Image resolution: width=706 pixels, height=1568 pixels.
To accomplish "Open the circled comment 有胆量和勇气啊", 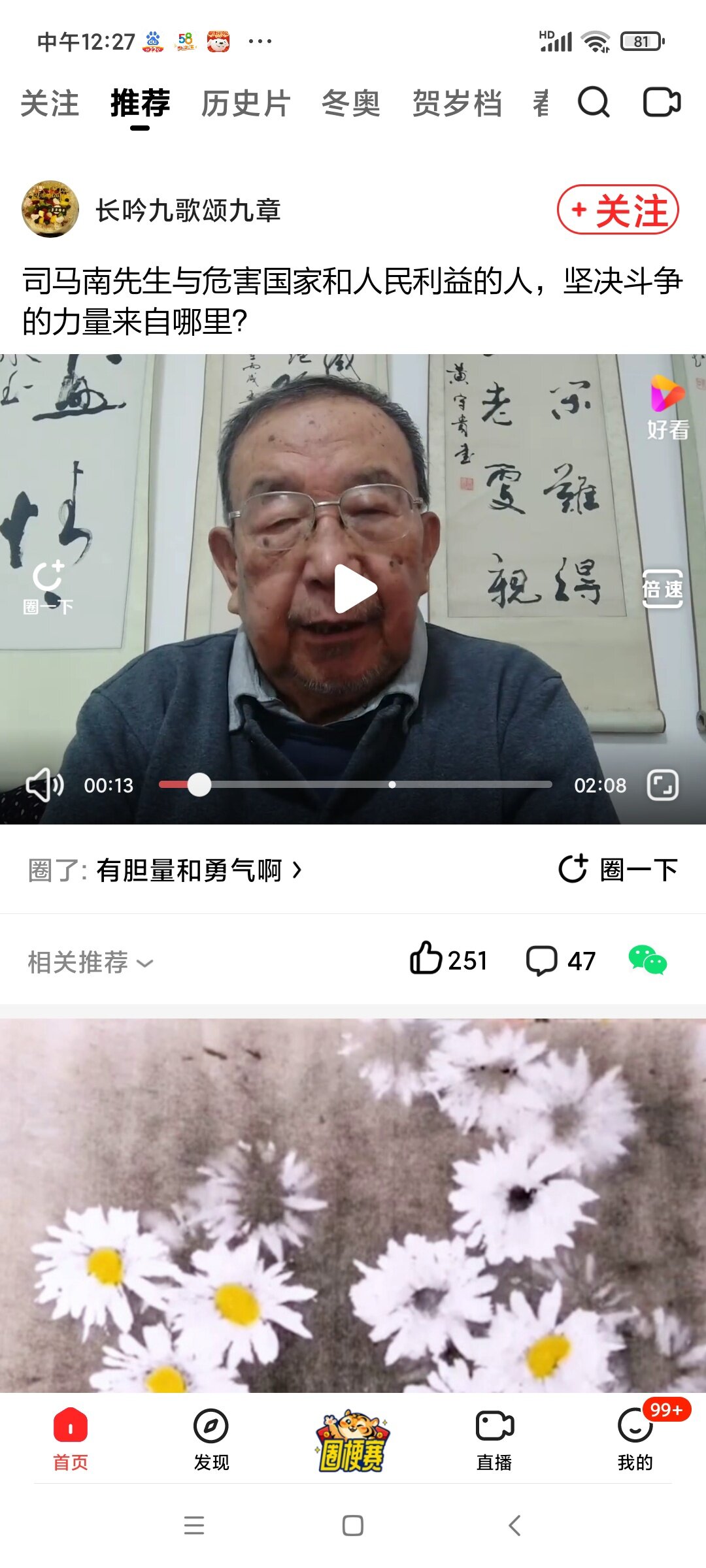I will click(190, 870).
